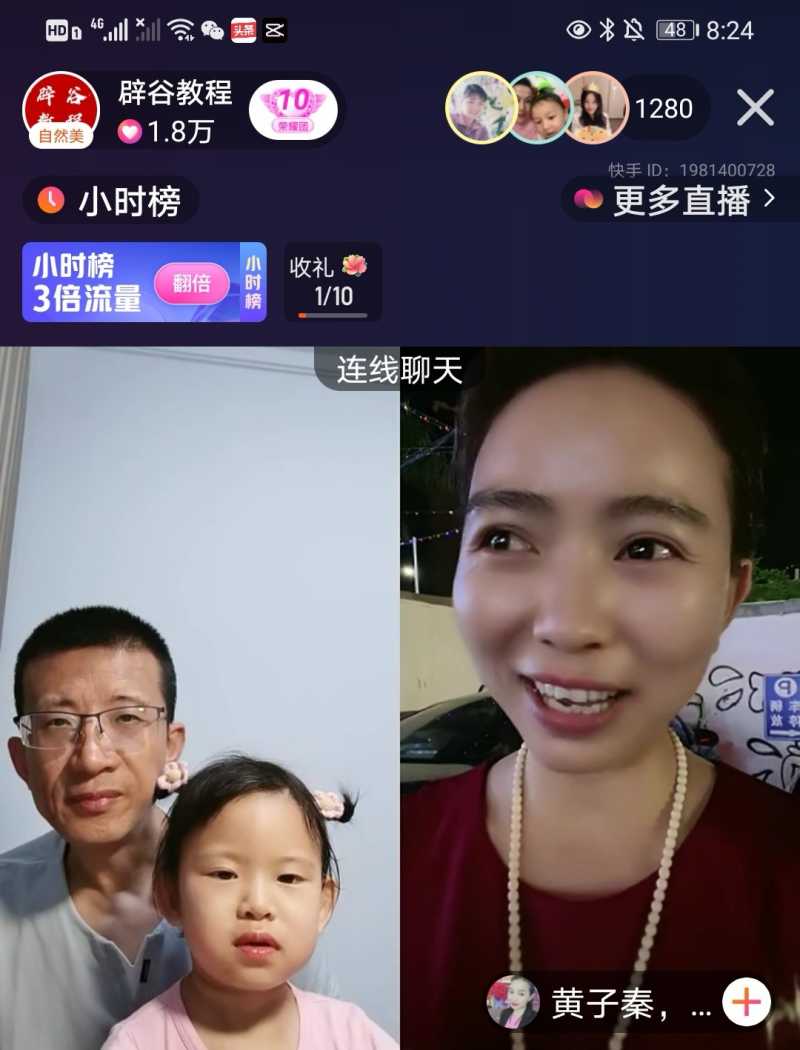
Task: Open 黄子秦's profile avatar
Action: tap(513, 1001)
